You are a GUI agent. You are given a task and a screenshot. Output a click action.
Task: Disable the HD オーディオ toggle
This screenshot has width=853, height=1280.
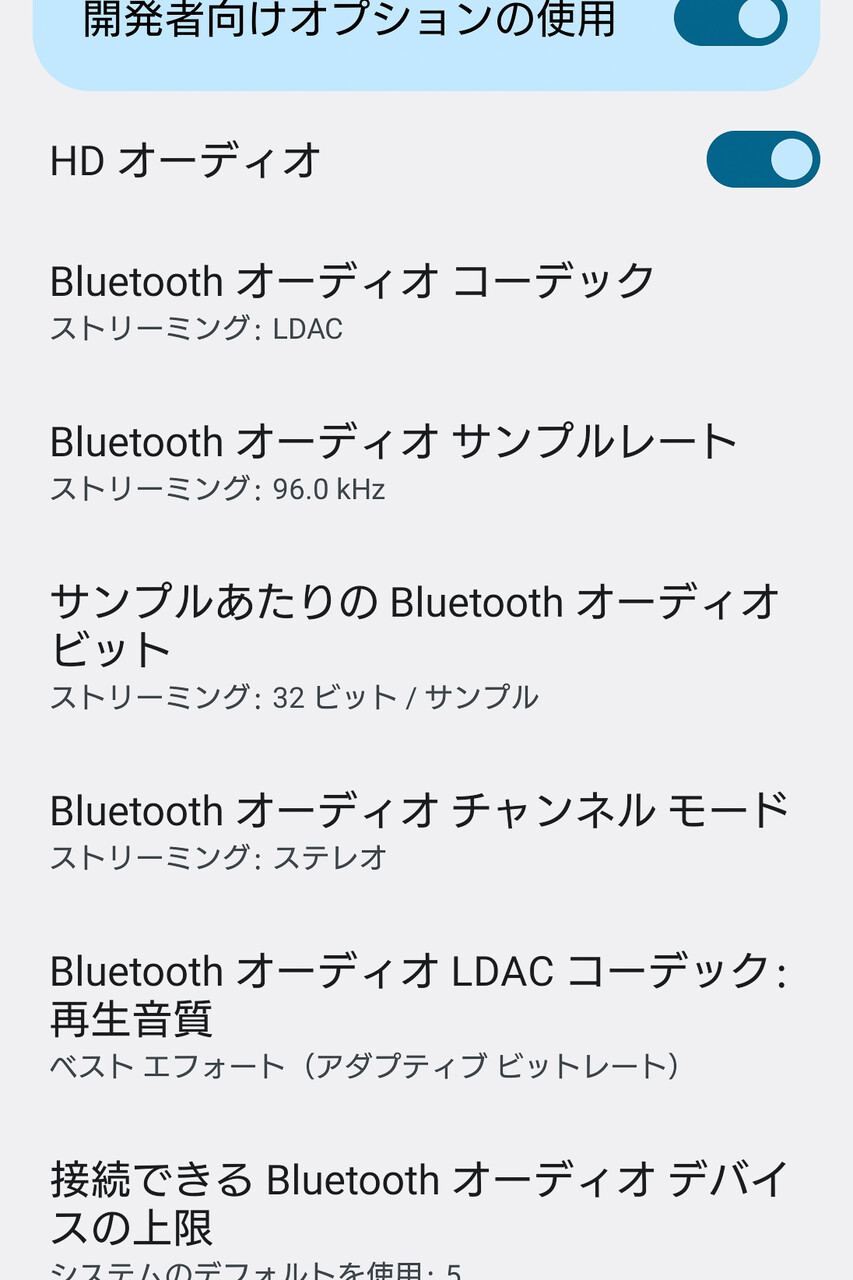point(763,160)
